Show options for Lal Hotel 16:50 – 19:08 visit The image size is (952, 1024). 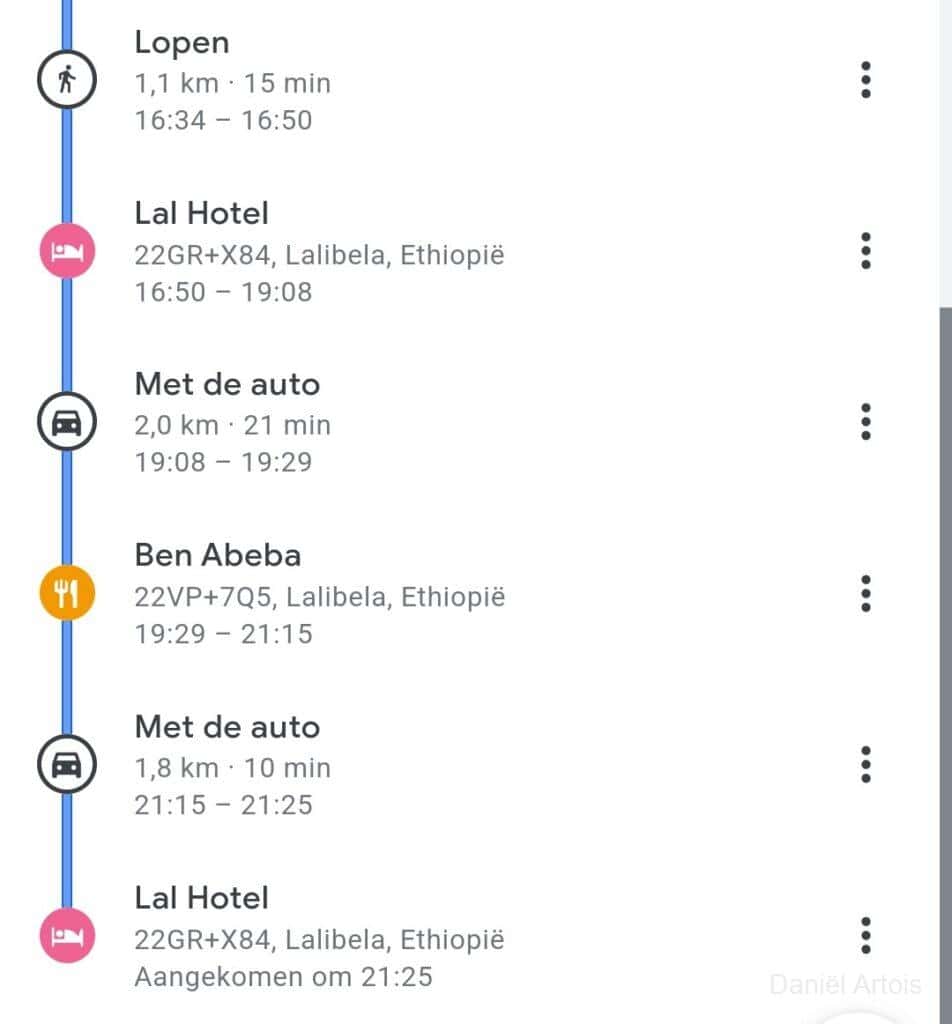[x=866, y=251]
